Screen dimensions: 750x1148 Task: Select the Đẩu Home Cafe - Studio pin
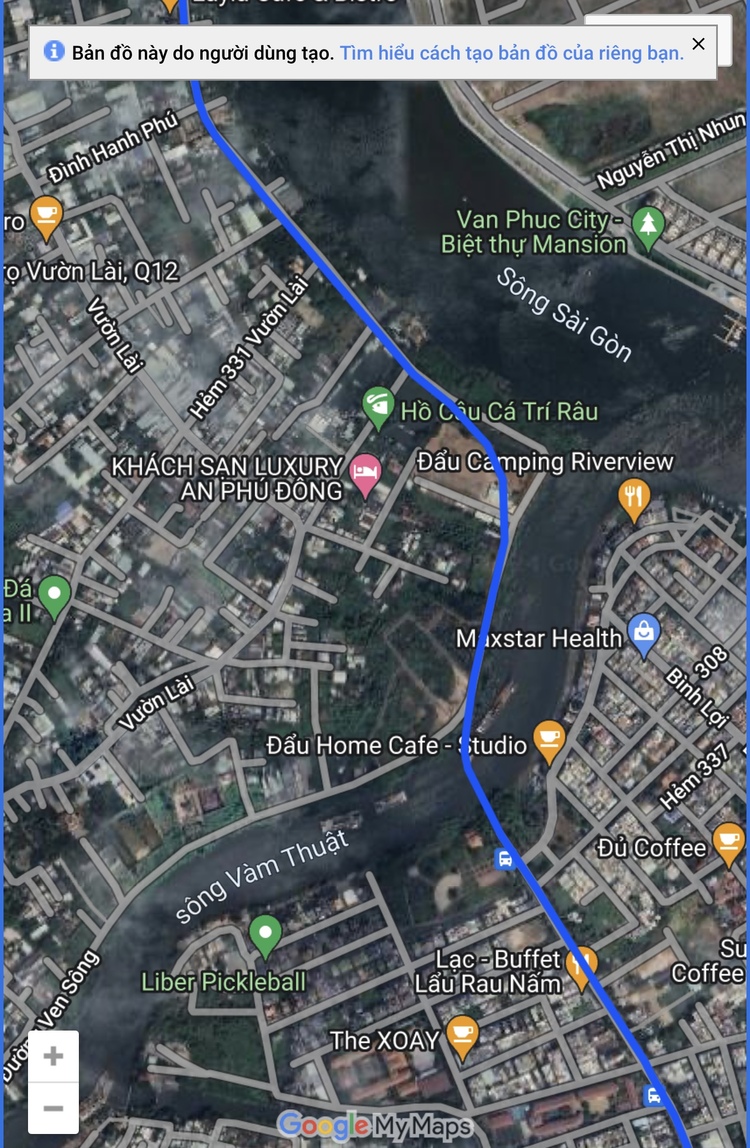(548, 740)
